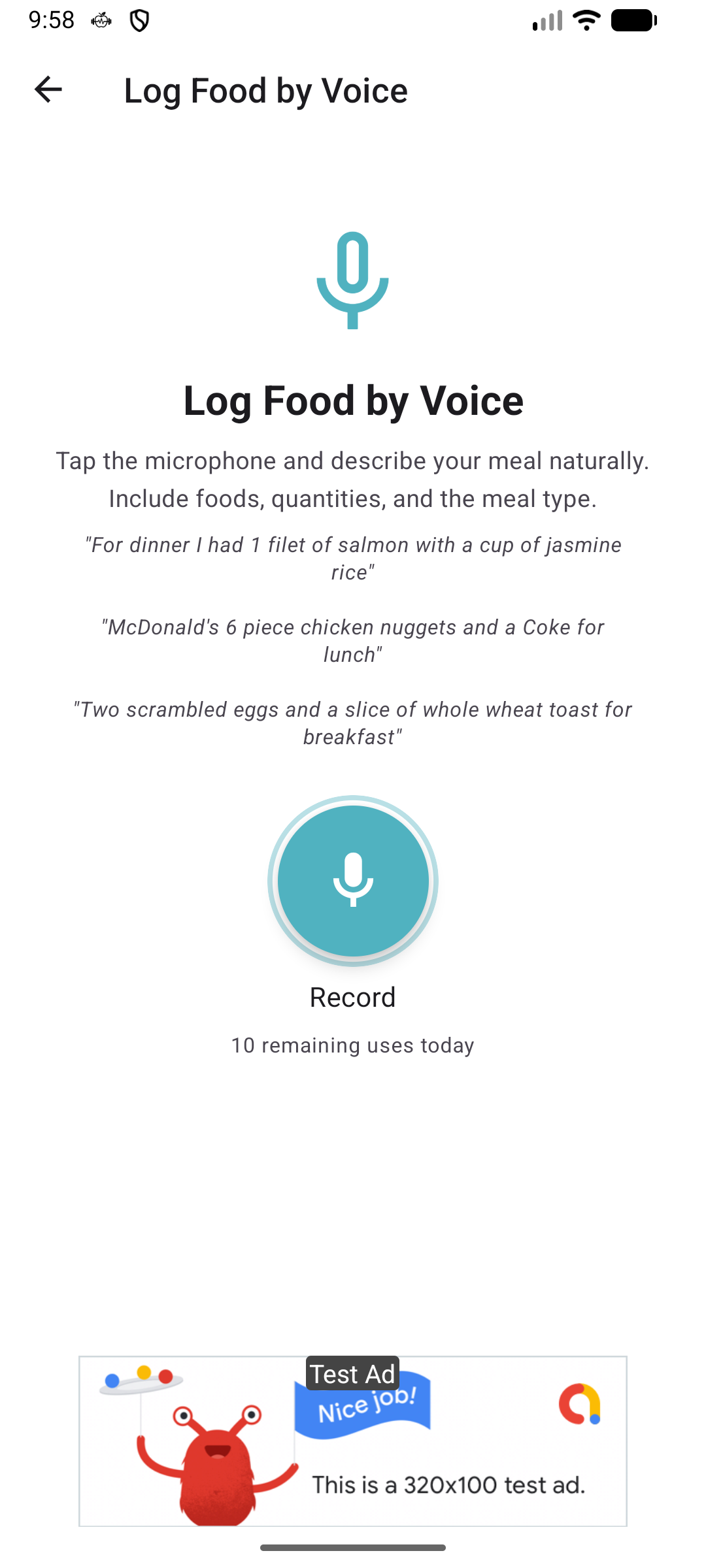Select the 'Log Food by Voice' heading
Viewport: 706px width, 1568px height.
pos(353,400)
